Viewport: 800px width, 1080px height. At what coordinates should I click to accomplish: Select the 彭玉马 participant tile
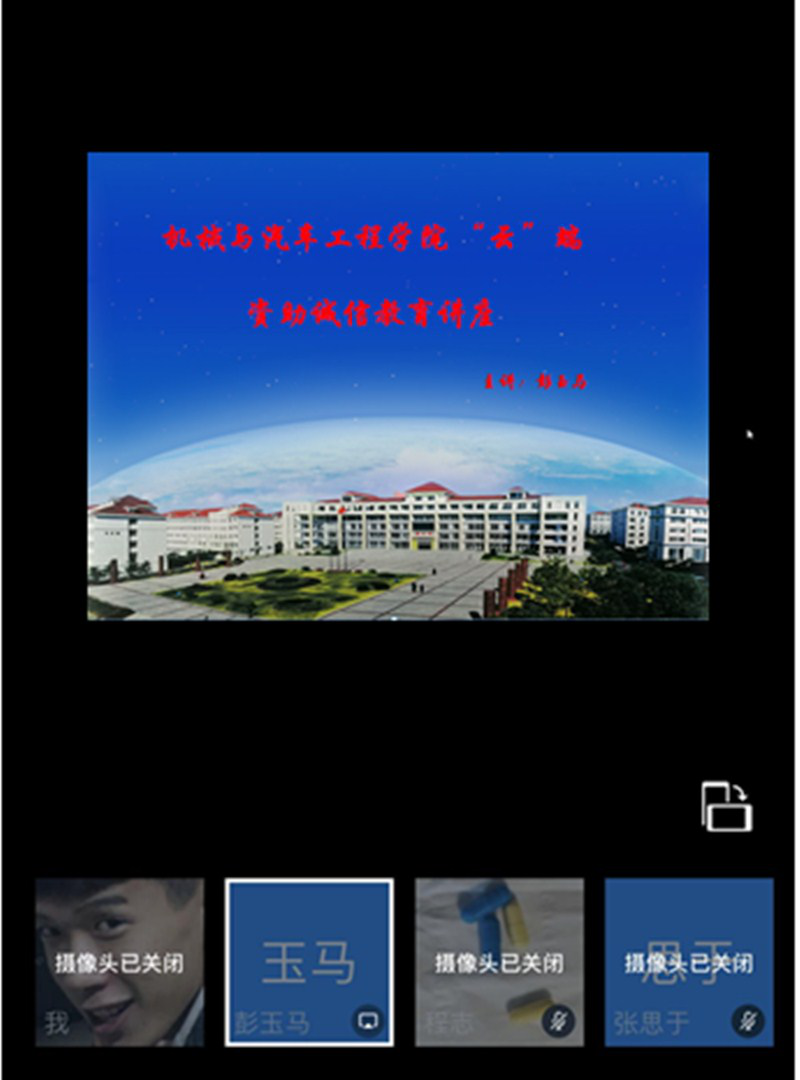(x=309, y=962)
